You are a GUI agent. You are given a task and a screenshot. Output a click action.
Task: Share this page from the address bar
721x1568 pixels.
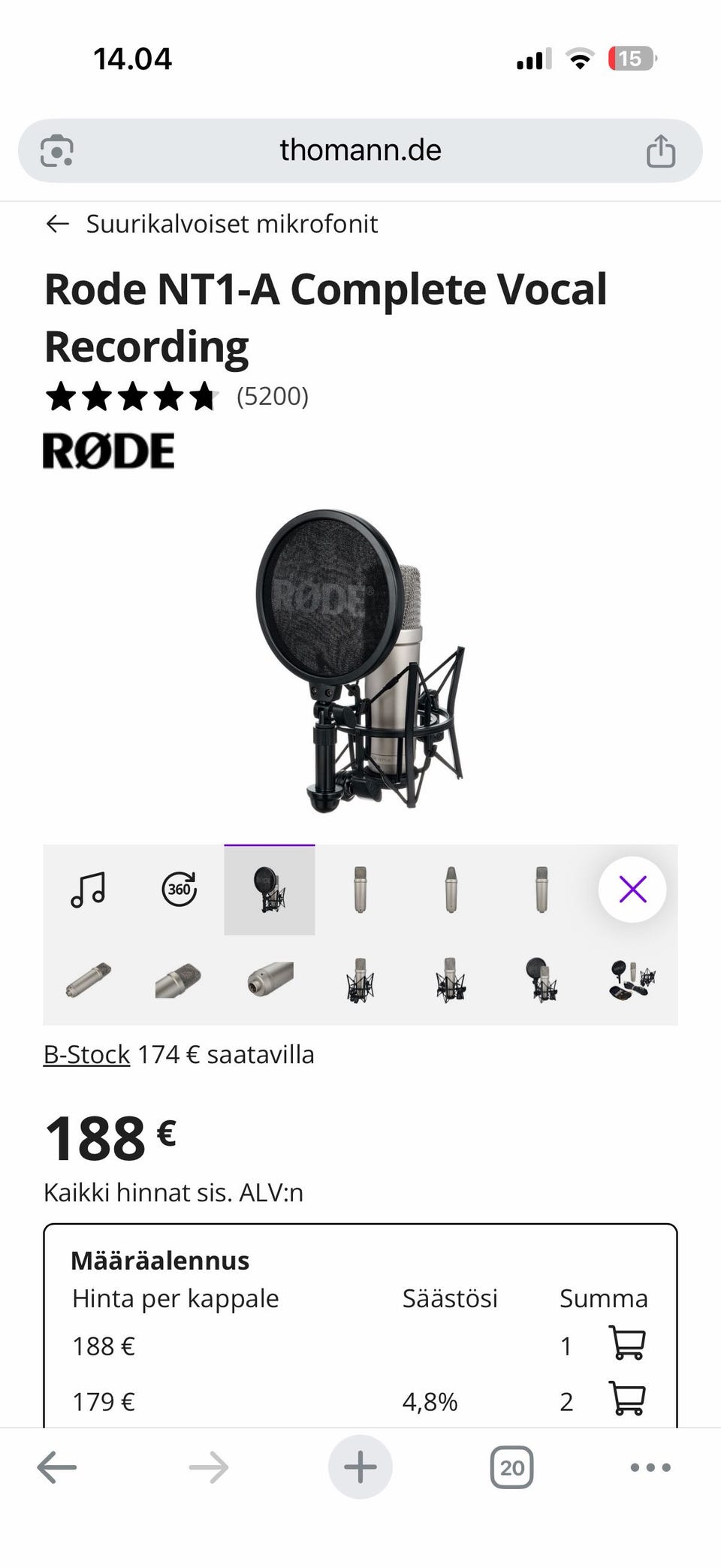pos(661,150)
